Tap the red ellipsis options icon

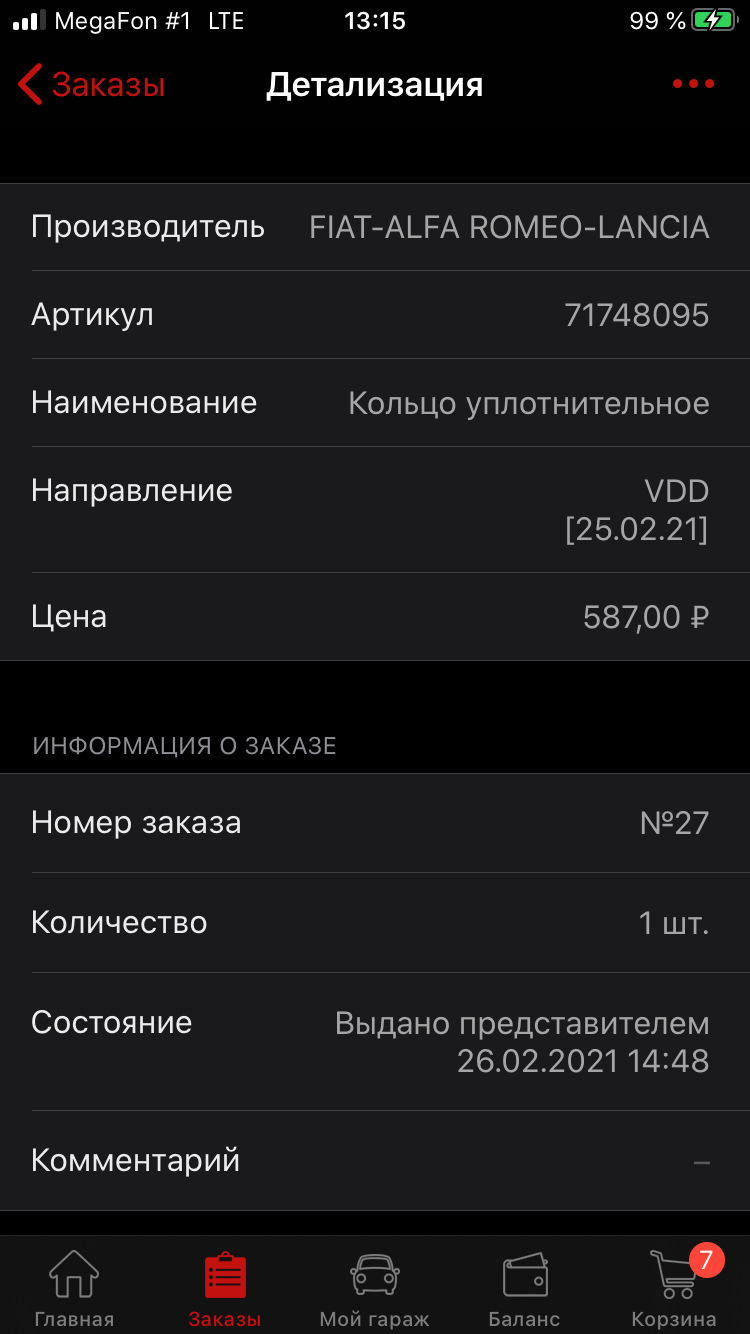pyautogui.click(x=692, y=84)
